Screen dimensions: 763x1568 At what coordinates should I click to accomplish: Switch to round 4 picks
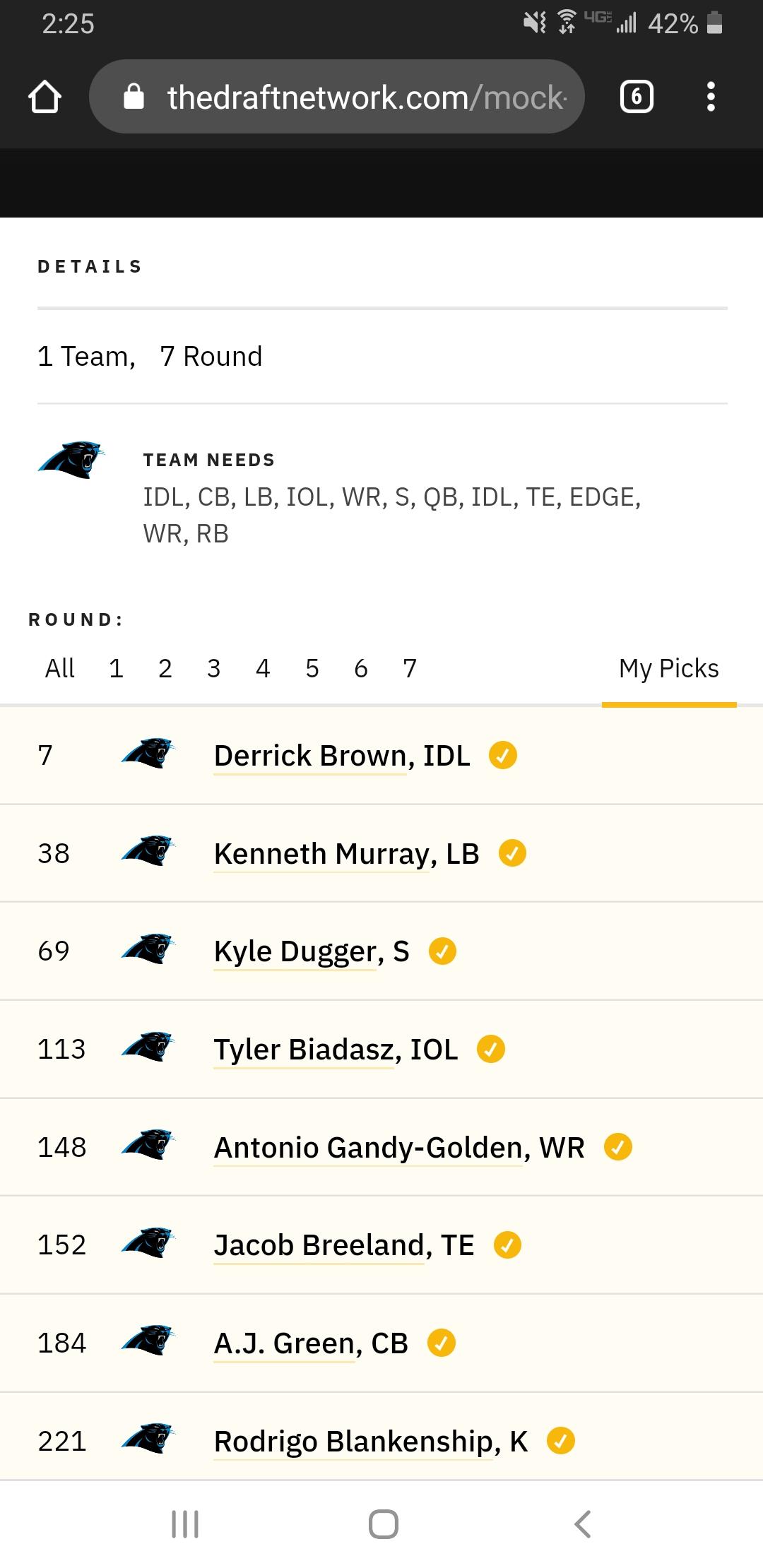click(x=263, y=668)
